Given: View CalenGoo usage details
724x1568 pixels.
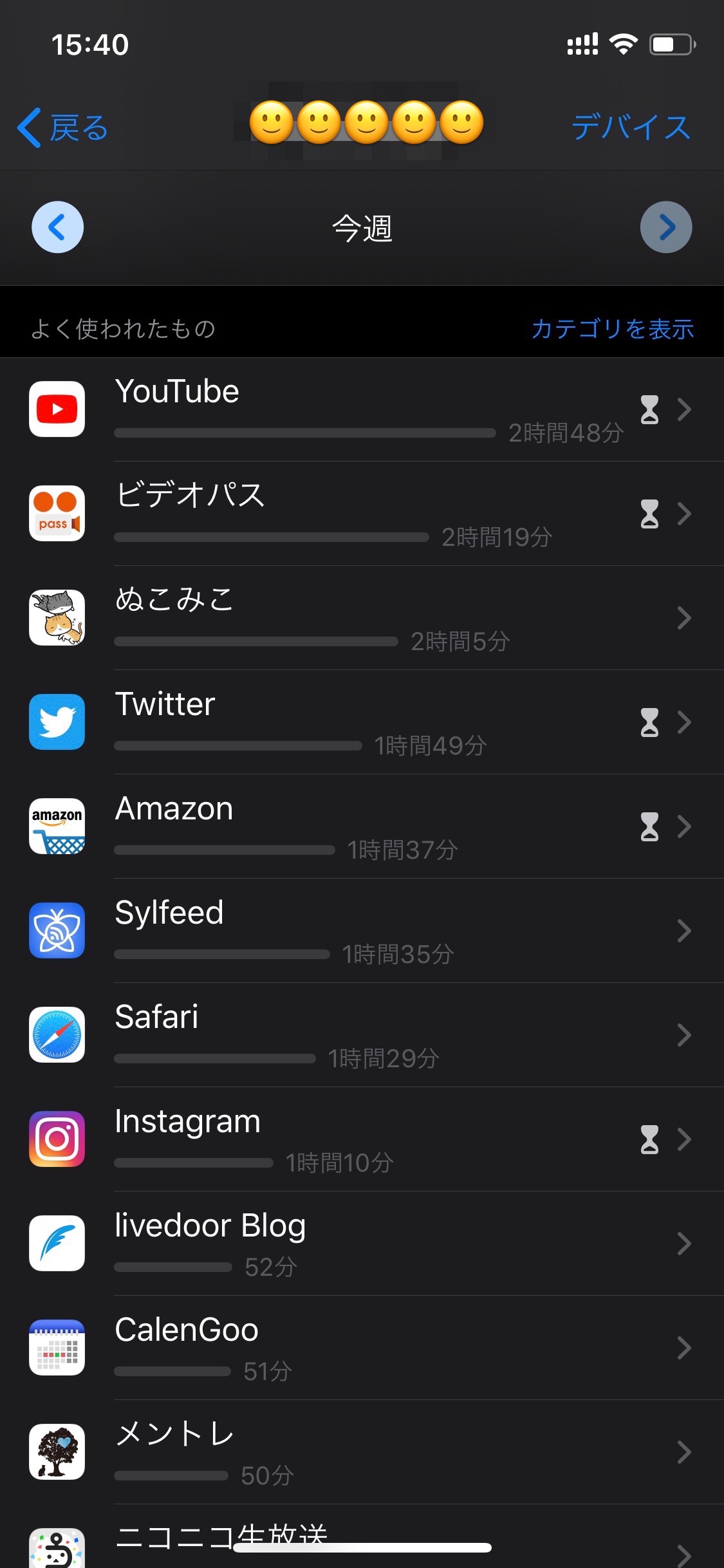Looking at the screenshot, I should tap(360, 1348).
